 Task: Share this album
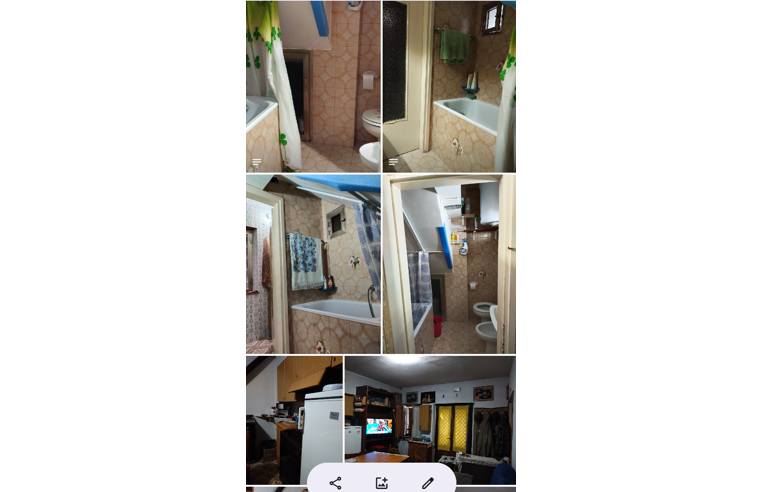tap(335, 483)
